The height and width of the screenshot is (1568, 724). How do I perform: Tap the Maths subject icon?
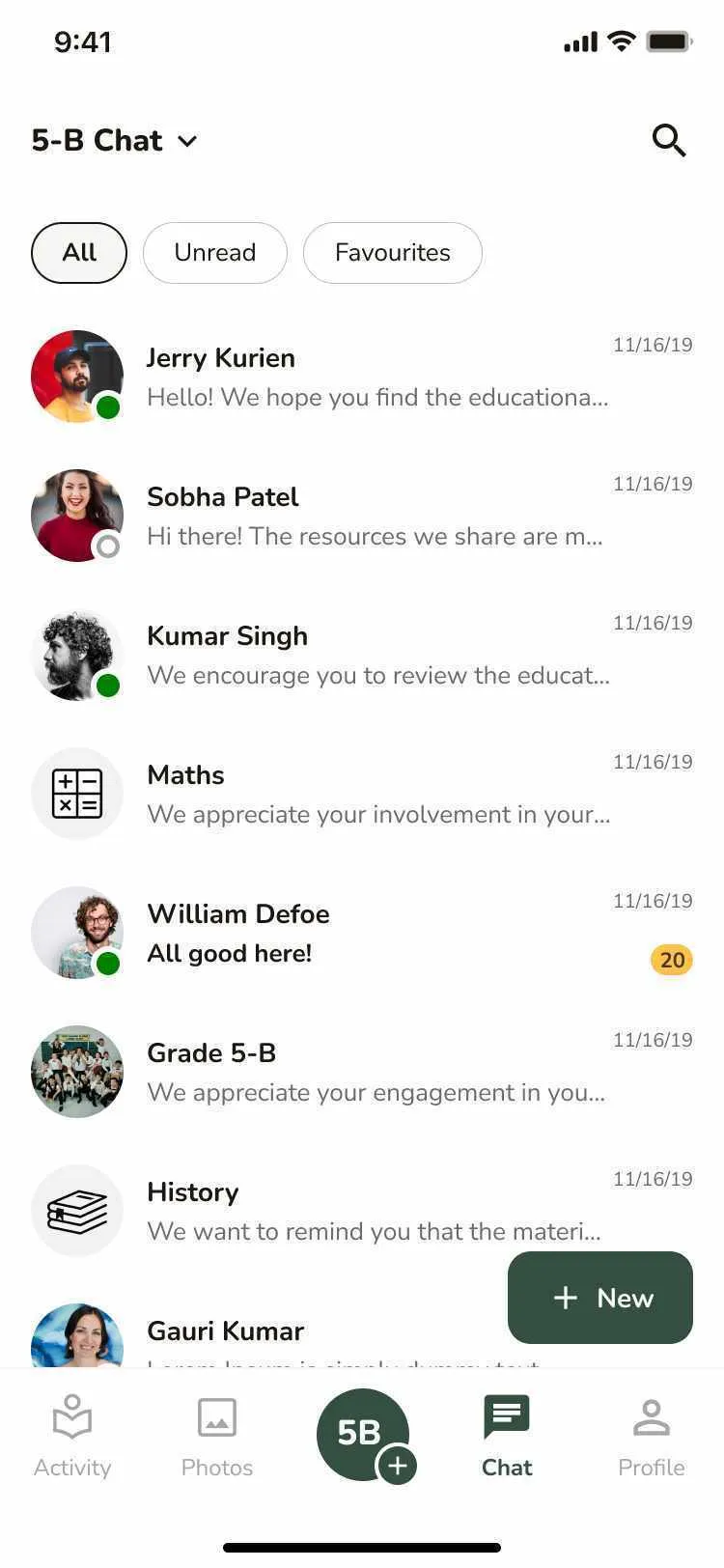tap(77, 793)
